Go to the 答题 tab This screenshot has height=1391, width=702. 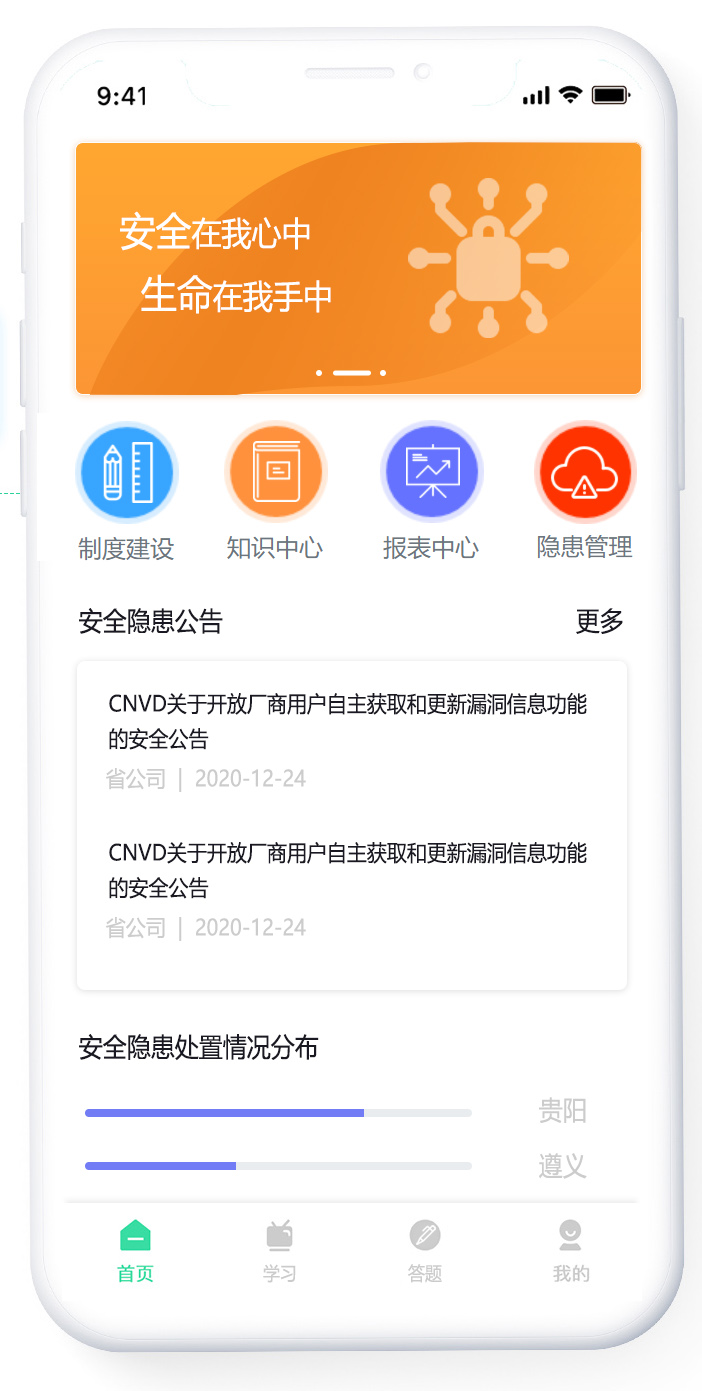pos(425,1249)
